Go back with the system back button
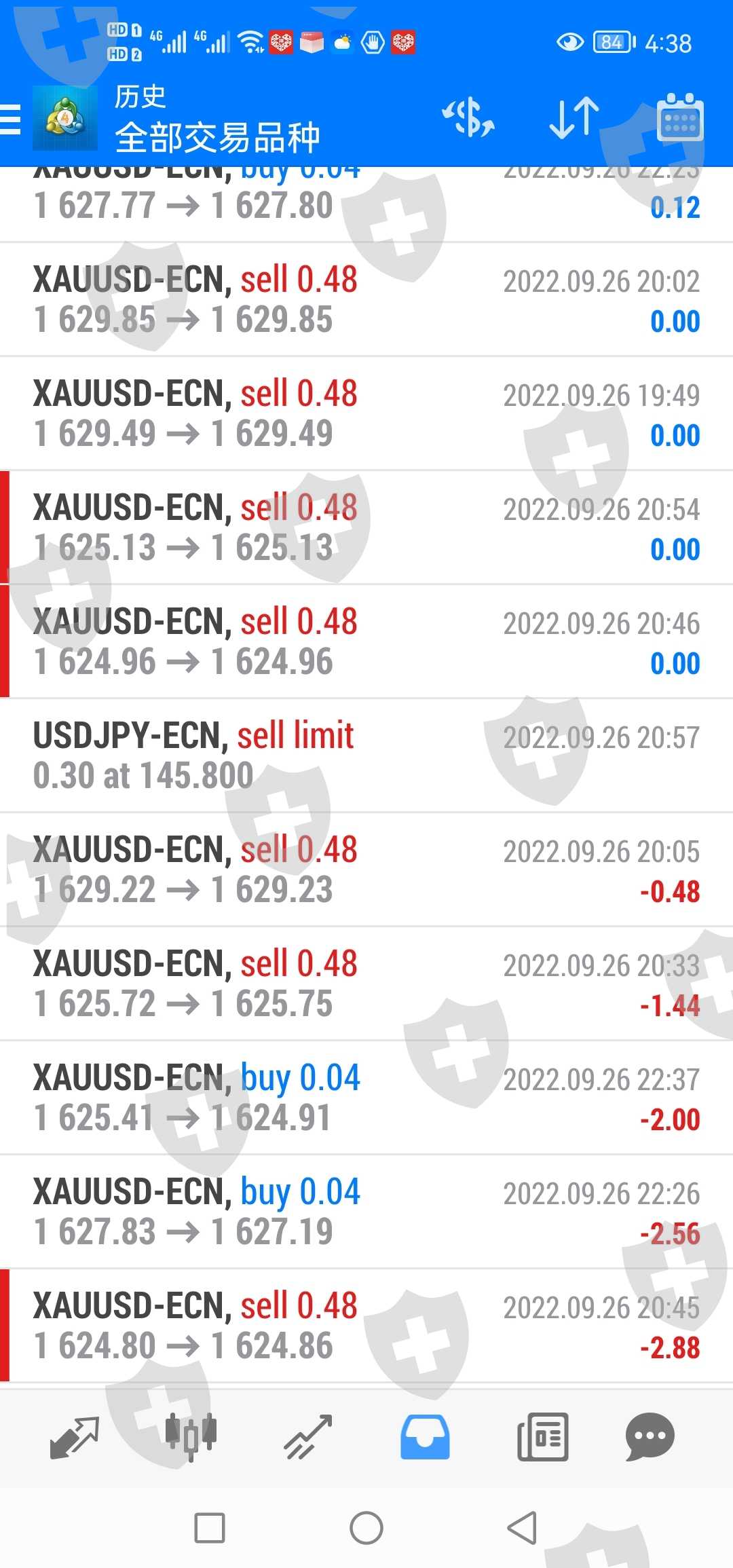The height and width of the screenshot is (1568, 733). pyautogui.click(x=522, y=1528)
